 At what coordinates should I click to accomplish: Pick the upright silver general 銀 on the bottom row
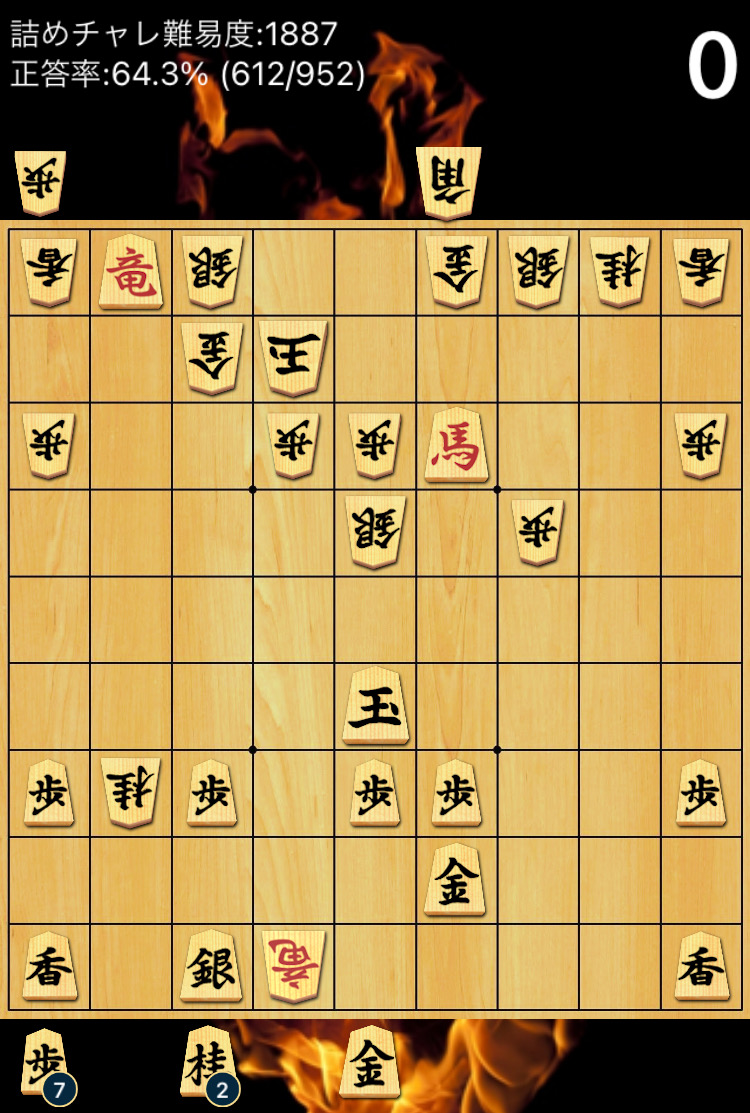coord(211,967)
